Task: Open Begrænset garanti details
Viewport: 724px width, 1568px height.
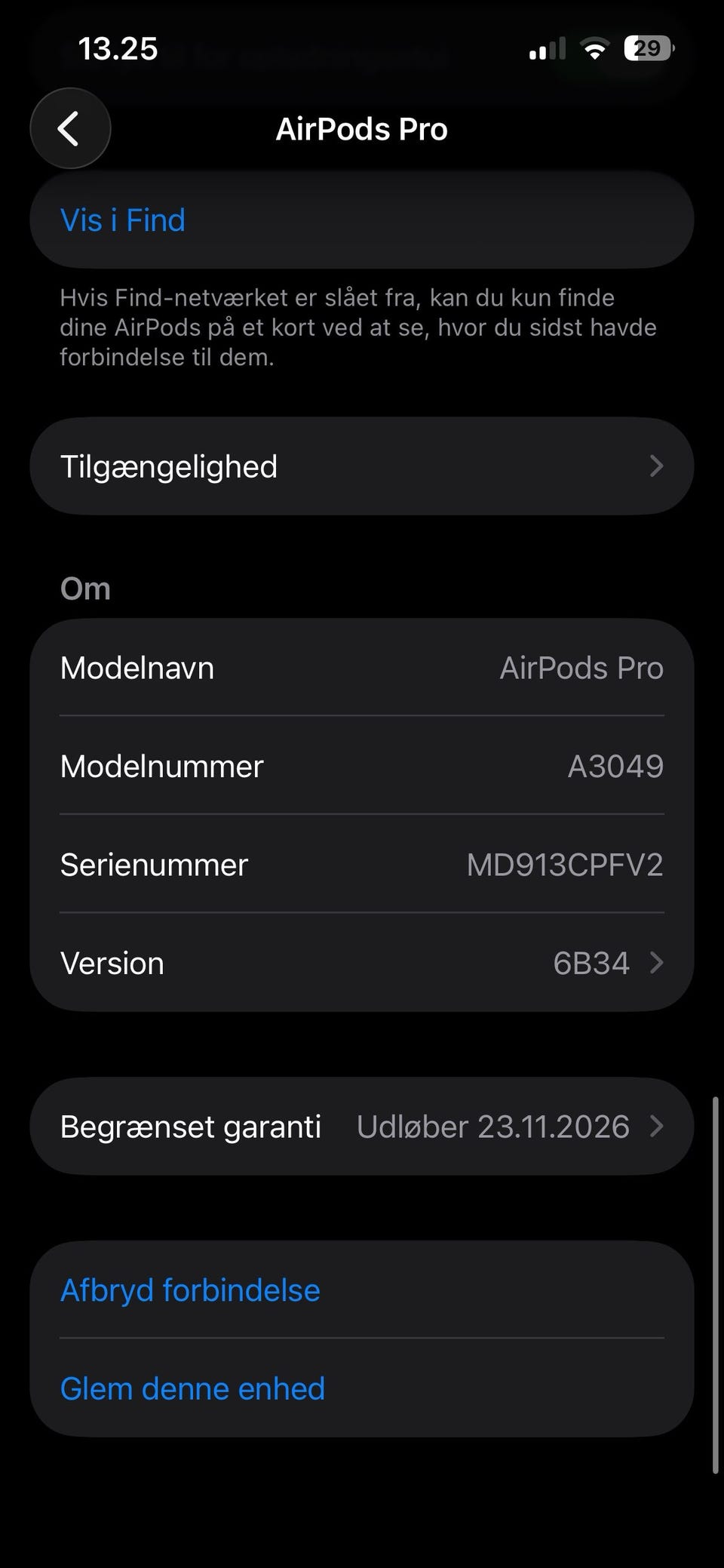Action: click(x=361, y=1127)
